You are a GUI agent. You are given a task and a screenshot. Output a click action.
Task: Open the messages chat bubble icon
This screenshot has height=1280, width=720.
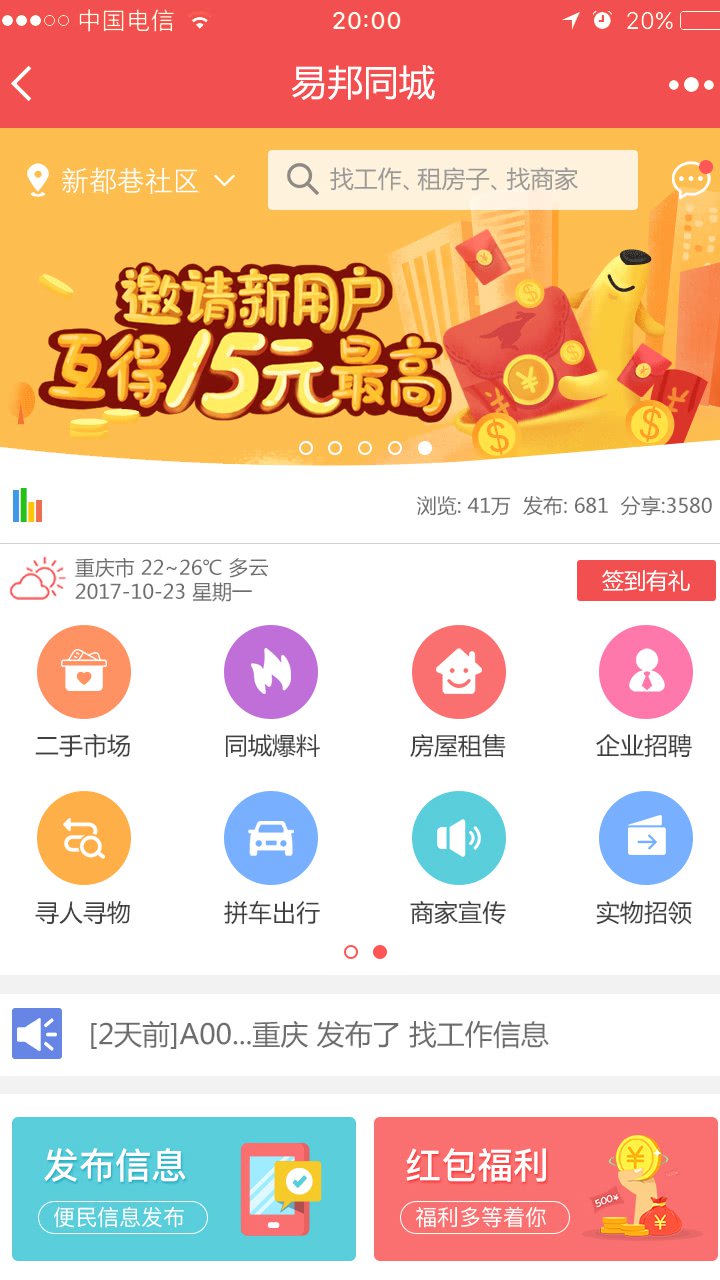[x=691, y=180]
